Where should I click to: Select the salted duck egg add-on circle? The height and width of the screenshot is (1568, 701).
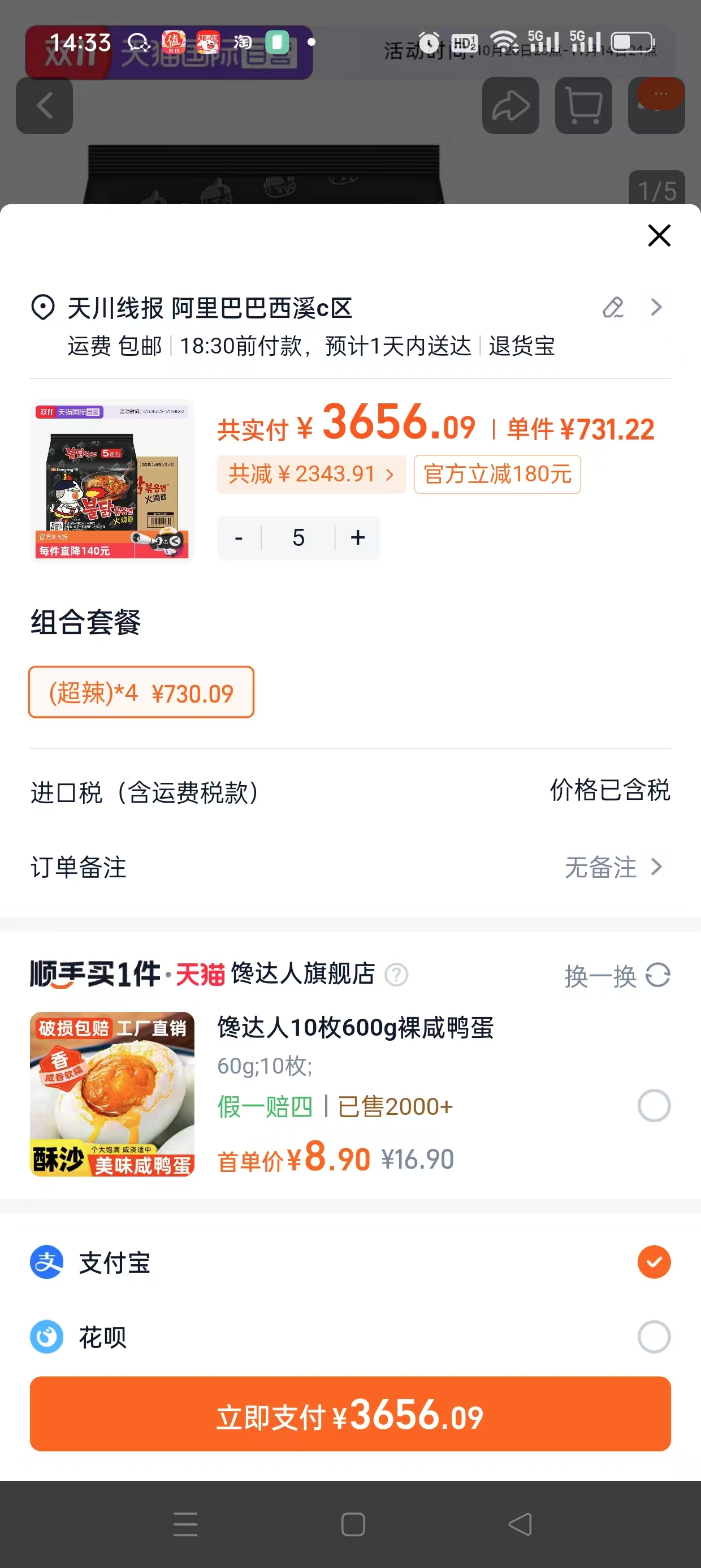(x=654, y=1106)
